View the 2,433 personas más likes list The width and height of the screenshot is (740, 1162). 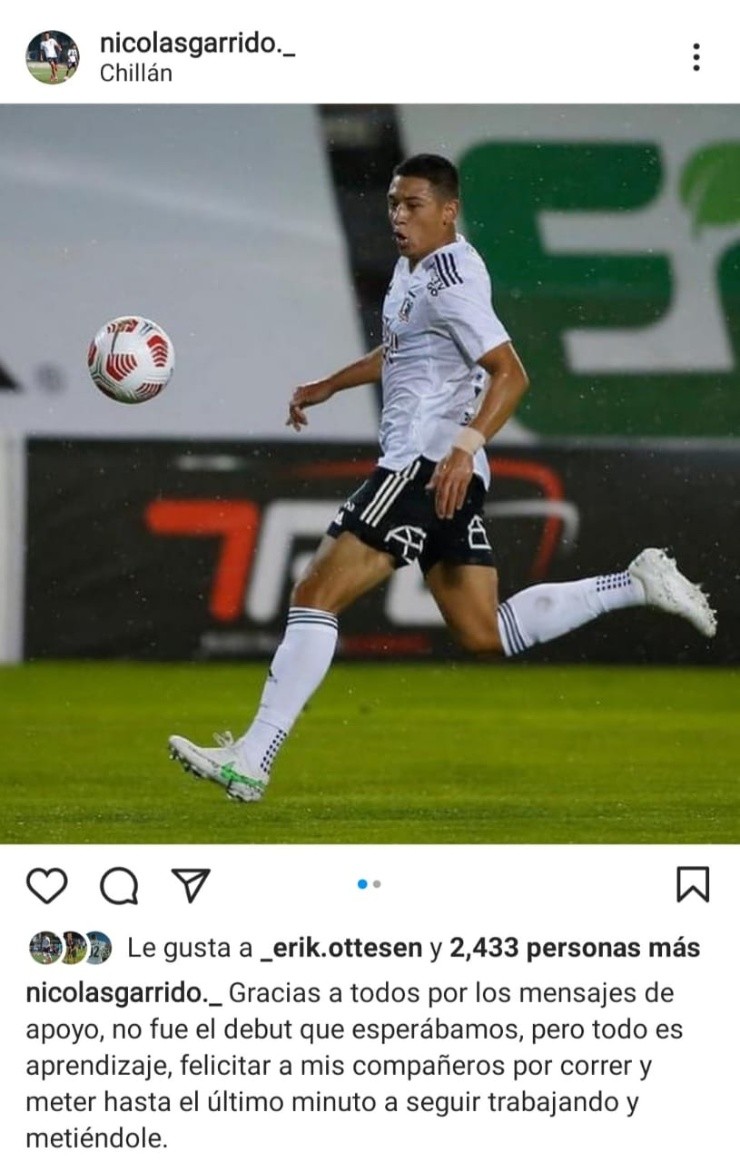pos(575,948)
